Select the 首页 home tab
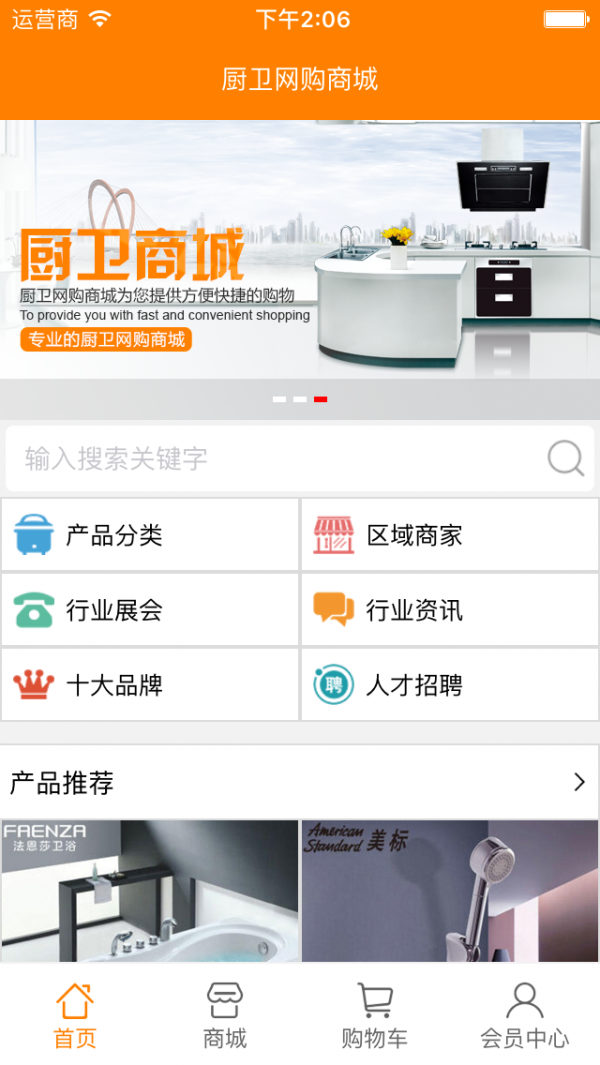Screen dimensions: 600x1065 pyautogui.click(x=75, y=1015)
